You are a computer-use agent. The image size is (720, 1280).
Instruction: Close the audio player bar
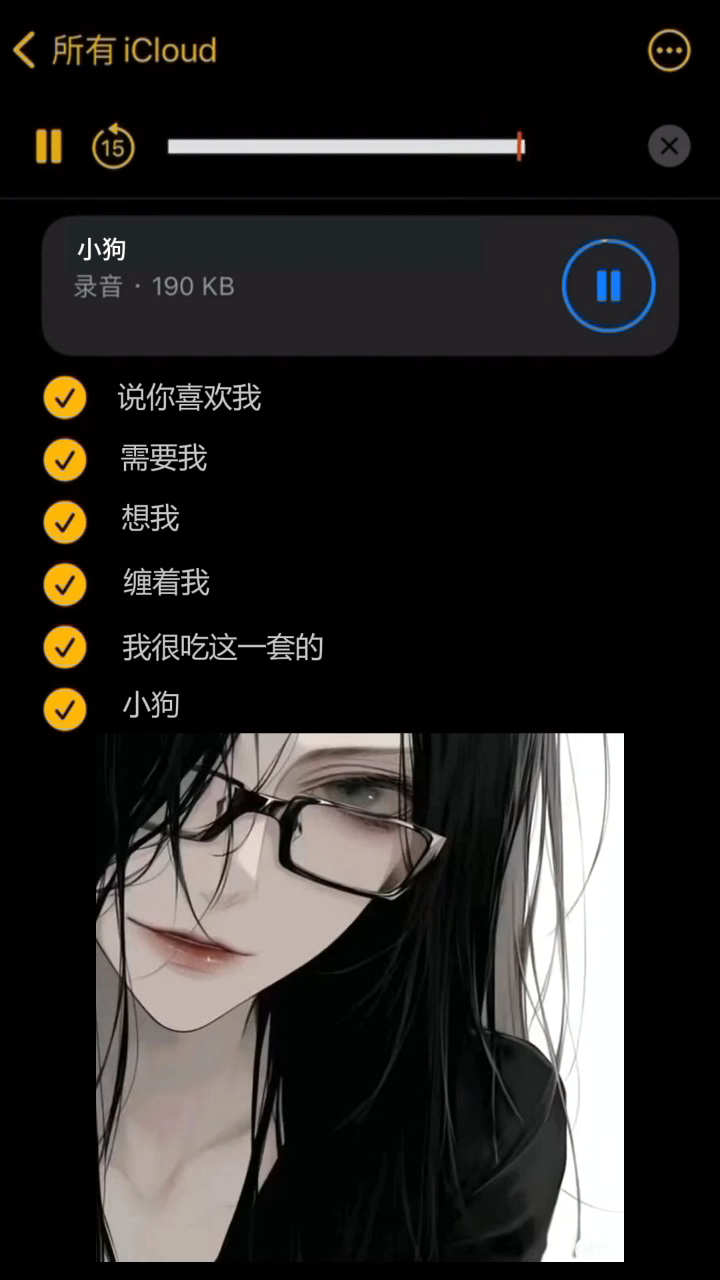[669, 147]
